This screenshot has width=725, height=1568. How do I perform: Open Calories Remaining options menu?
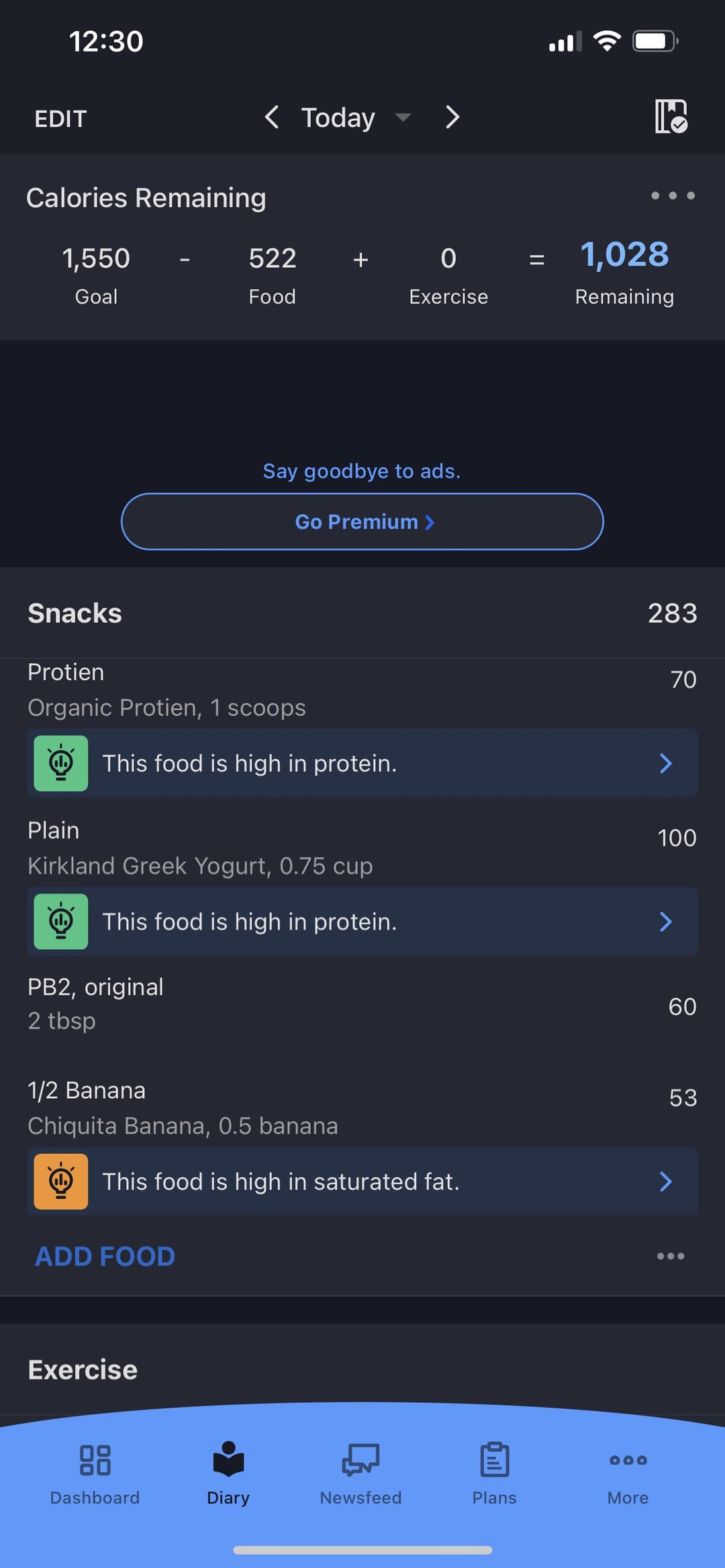pyautogui.click(x=673, y=195)
